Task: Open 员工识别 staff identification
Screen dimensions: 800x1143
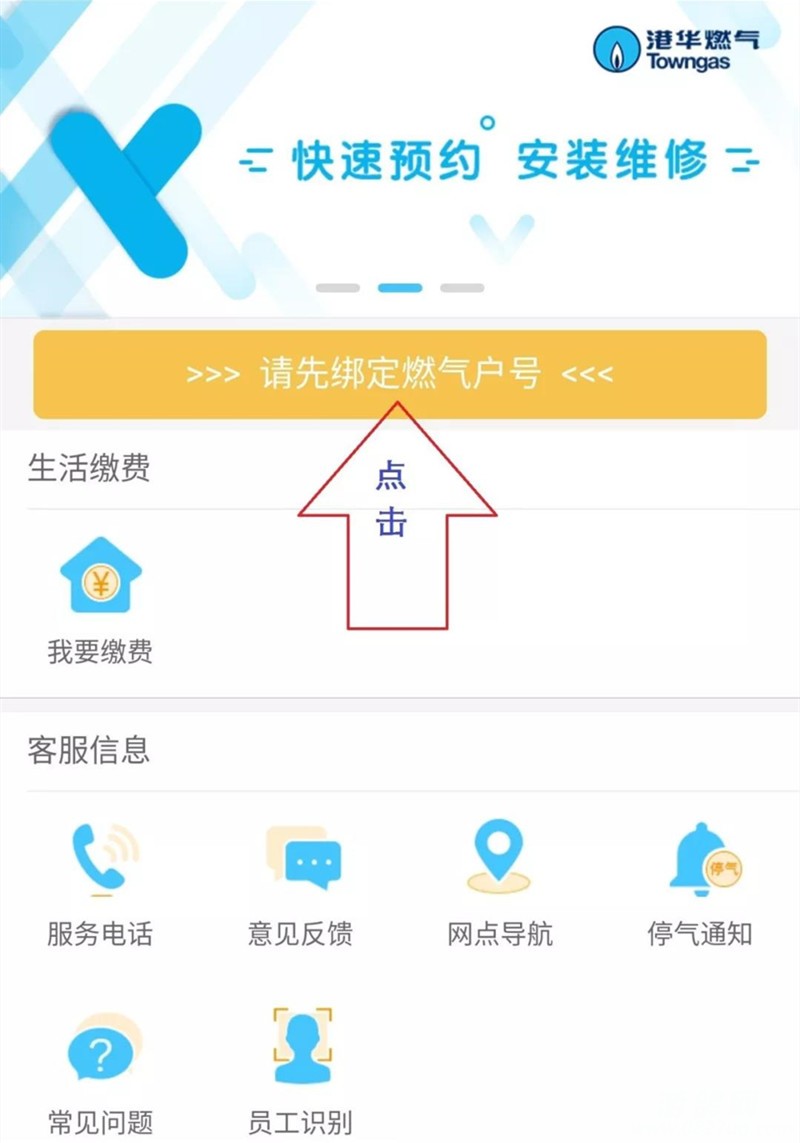Action: [300, 1070]
